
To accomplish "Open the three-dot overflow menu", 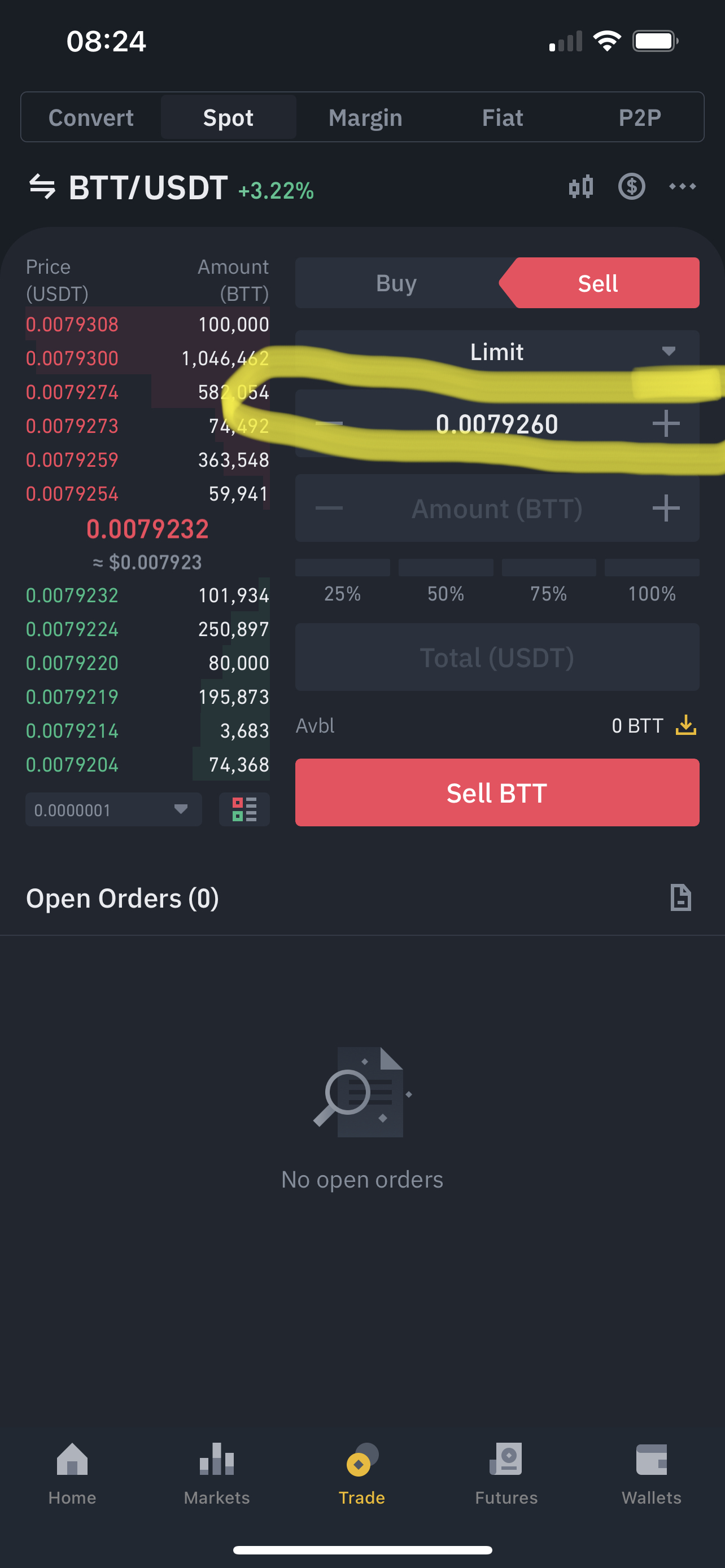I will (x=682, y=187).
